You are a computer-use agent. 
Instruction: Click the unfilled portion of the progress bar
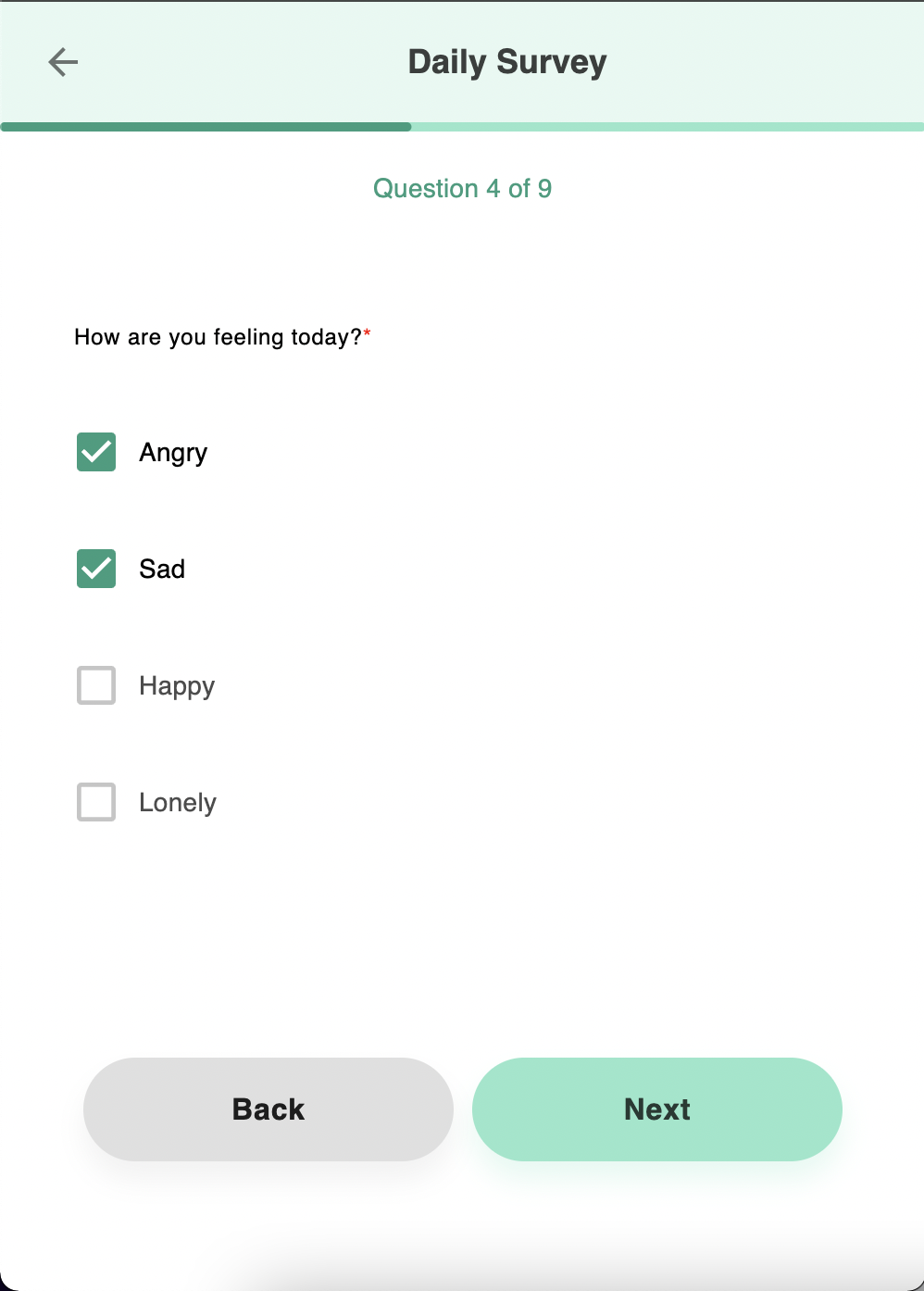click(667, 126)
